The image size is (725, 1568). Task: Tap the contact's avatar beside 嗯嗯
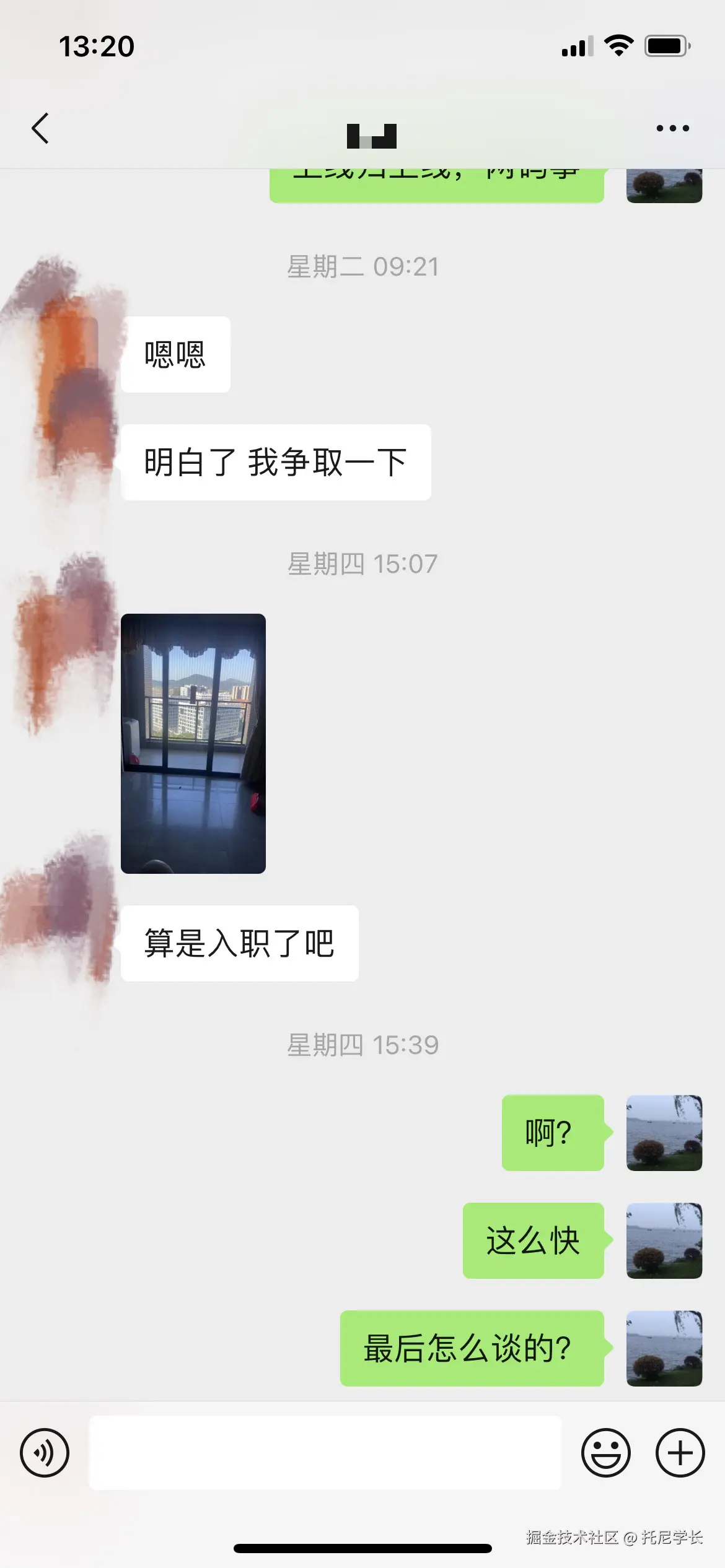click(62, 353)
